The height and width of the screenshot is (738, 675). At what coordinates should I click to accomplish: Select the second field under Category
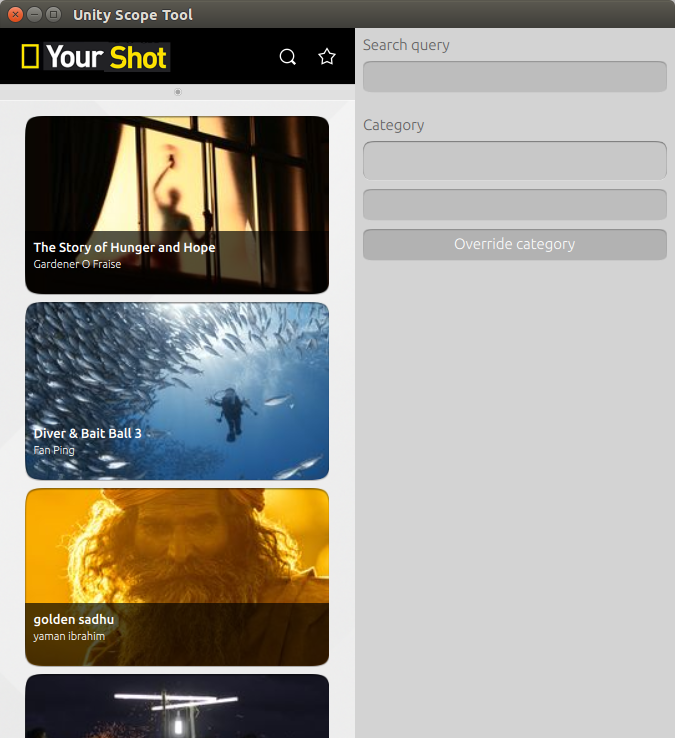point(514,204)
